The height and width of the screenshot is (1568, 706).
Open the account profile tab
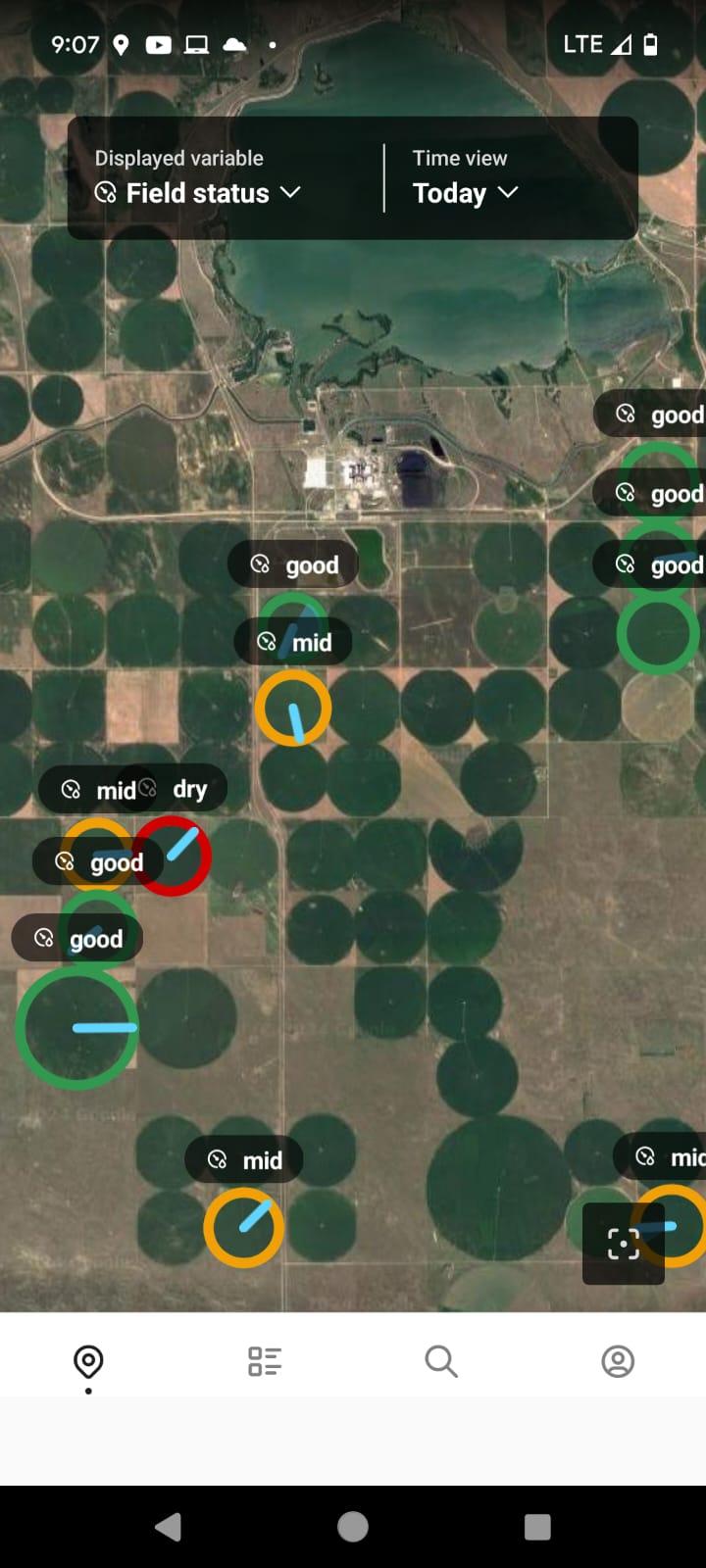pos(618,1361)
